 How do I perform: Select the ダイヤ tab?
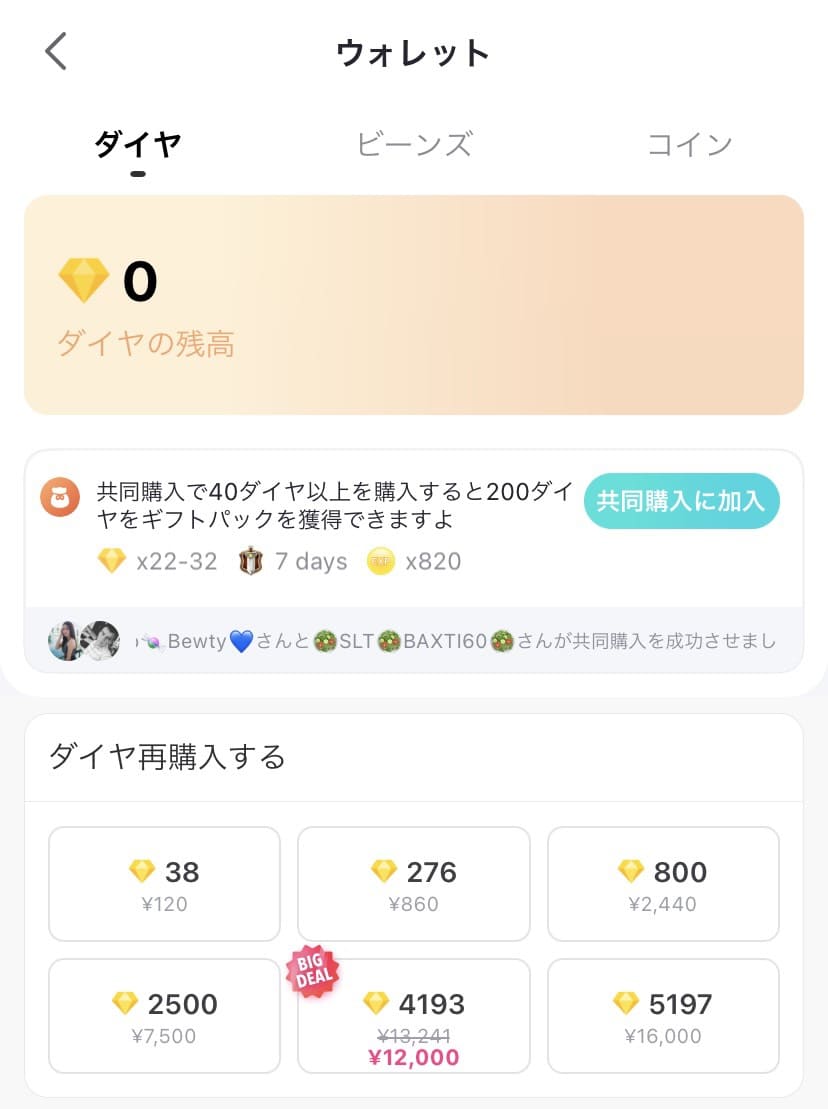[138, 144]
